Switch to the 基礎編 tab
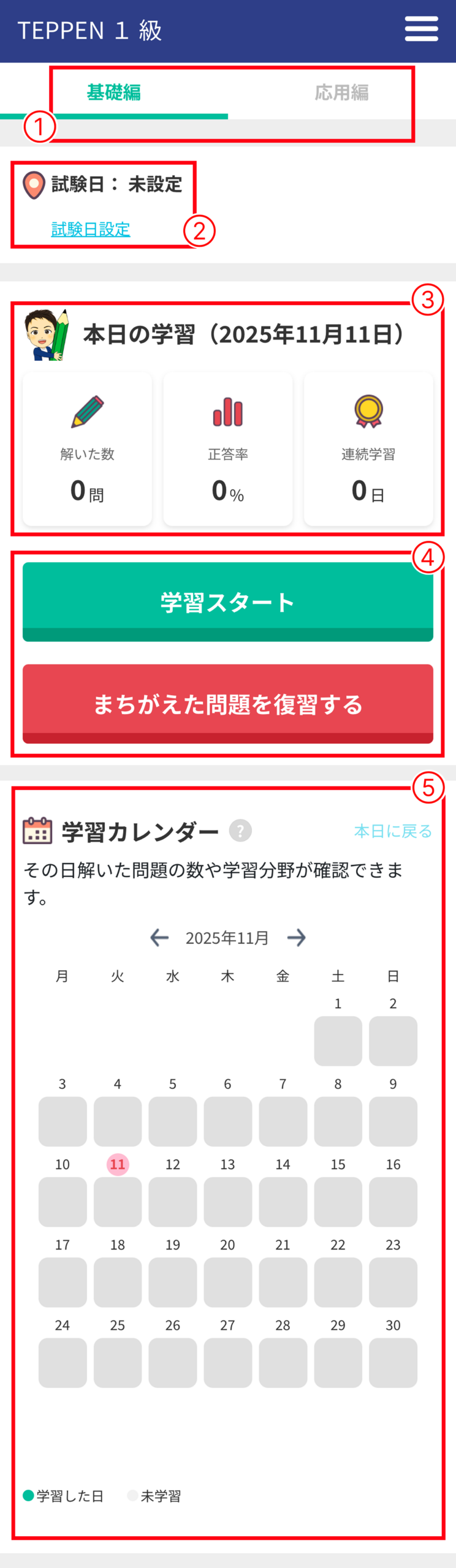The image size is (456, 1568). click(114, 92)
